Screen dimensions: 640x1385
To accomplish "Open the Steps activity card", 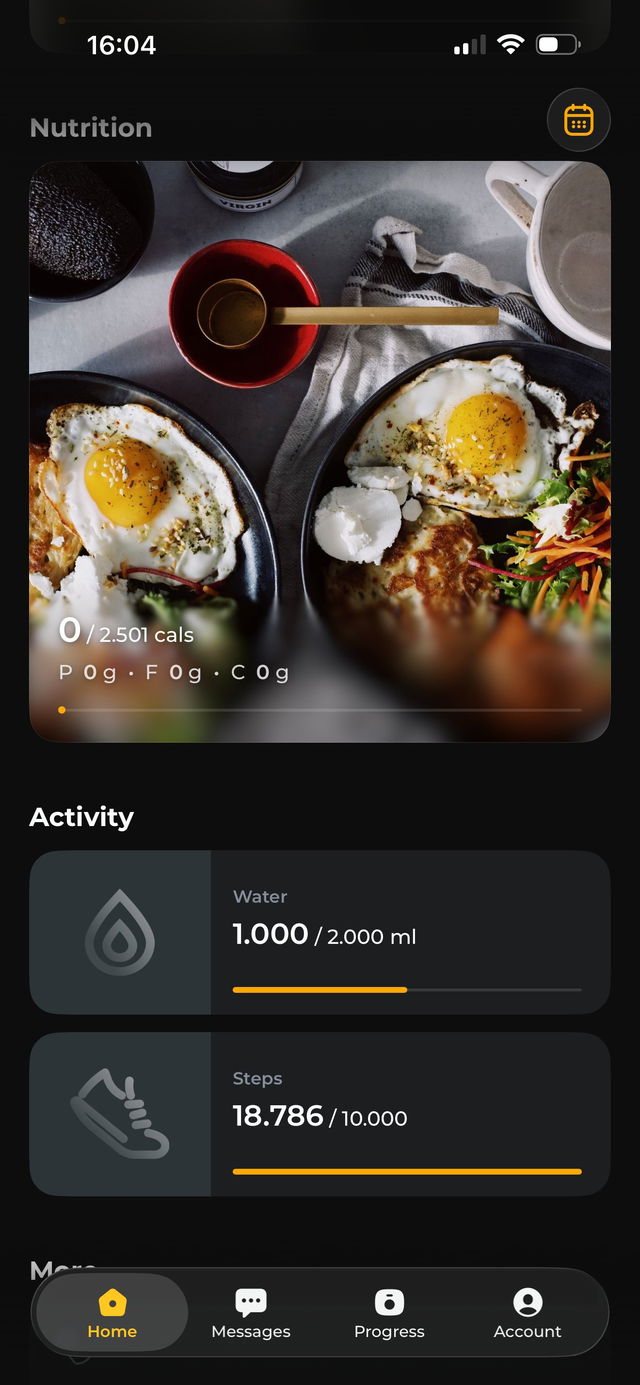I will (320, 1114).
